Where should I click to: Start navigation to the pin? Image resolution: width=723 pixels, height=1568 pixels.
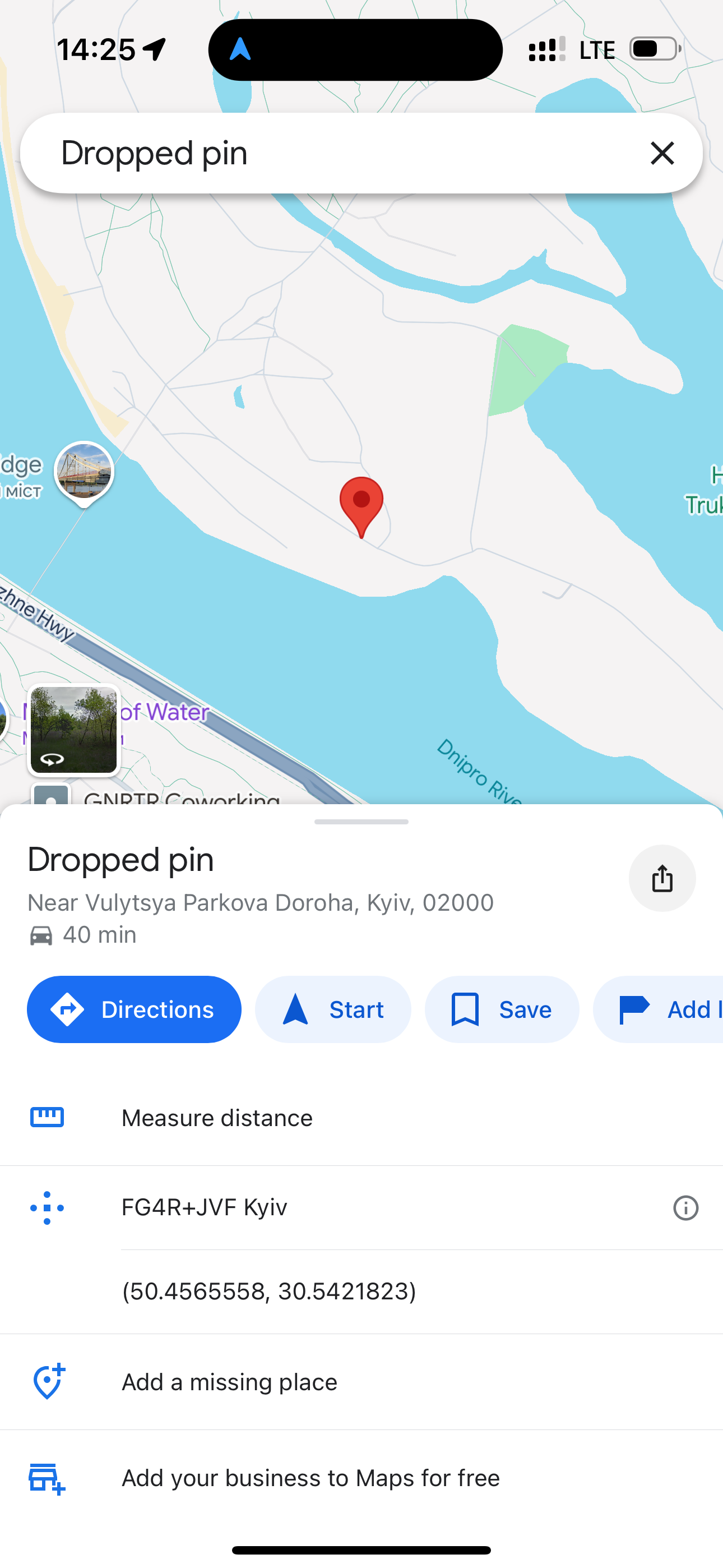tap(333, 1009)
